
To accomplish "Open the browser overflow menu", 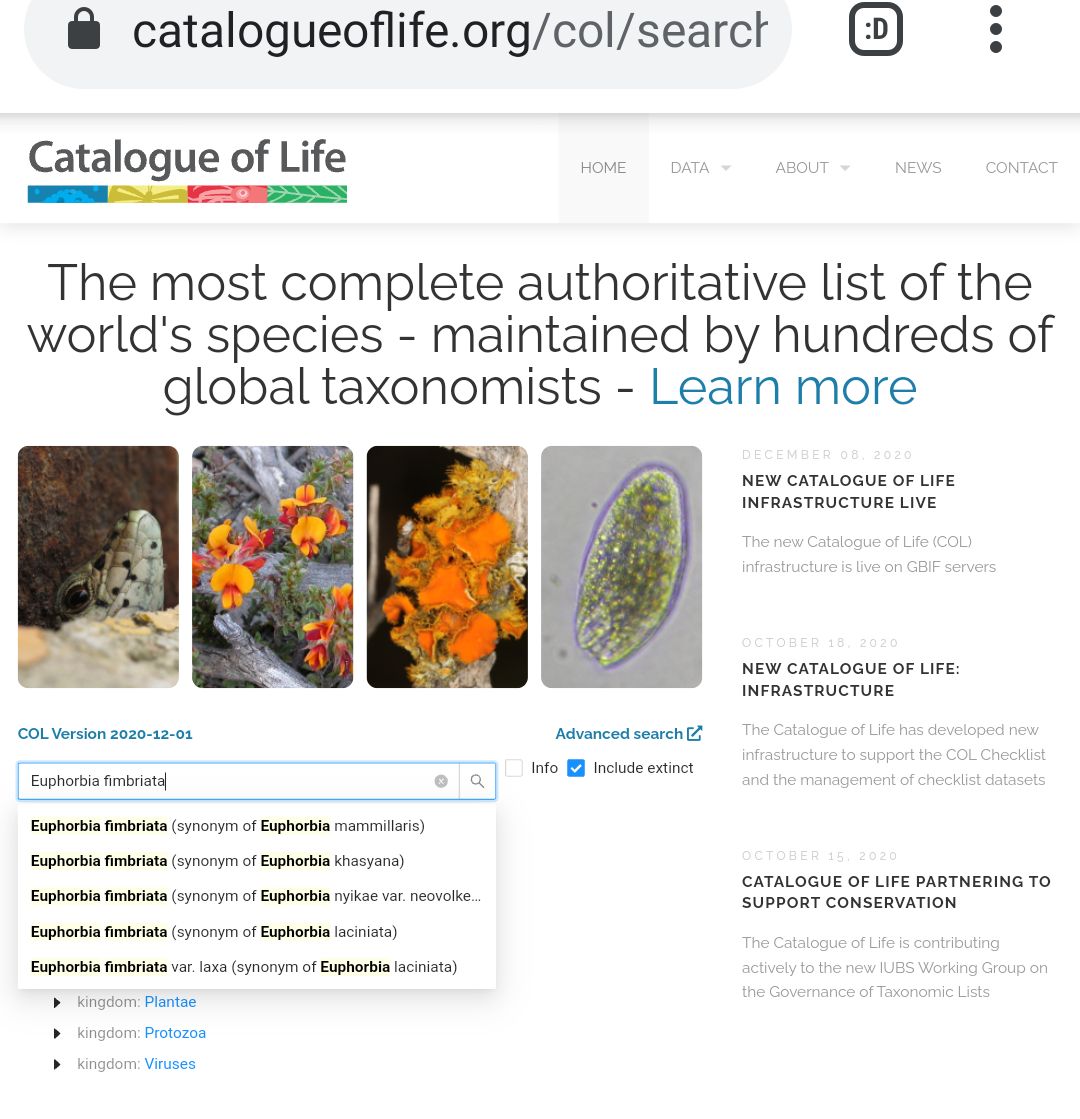I will pyautogui.click(x=995, y=29).
